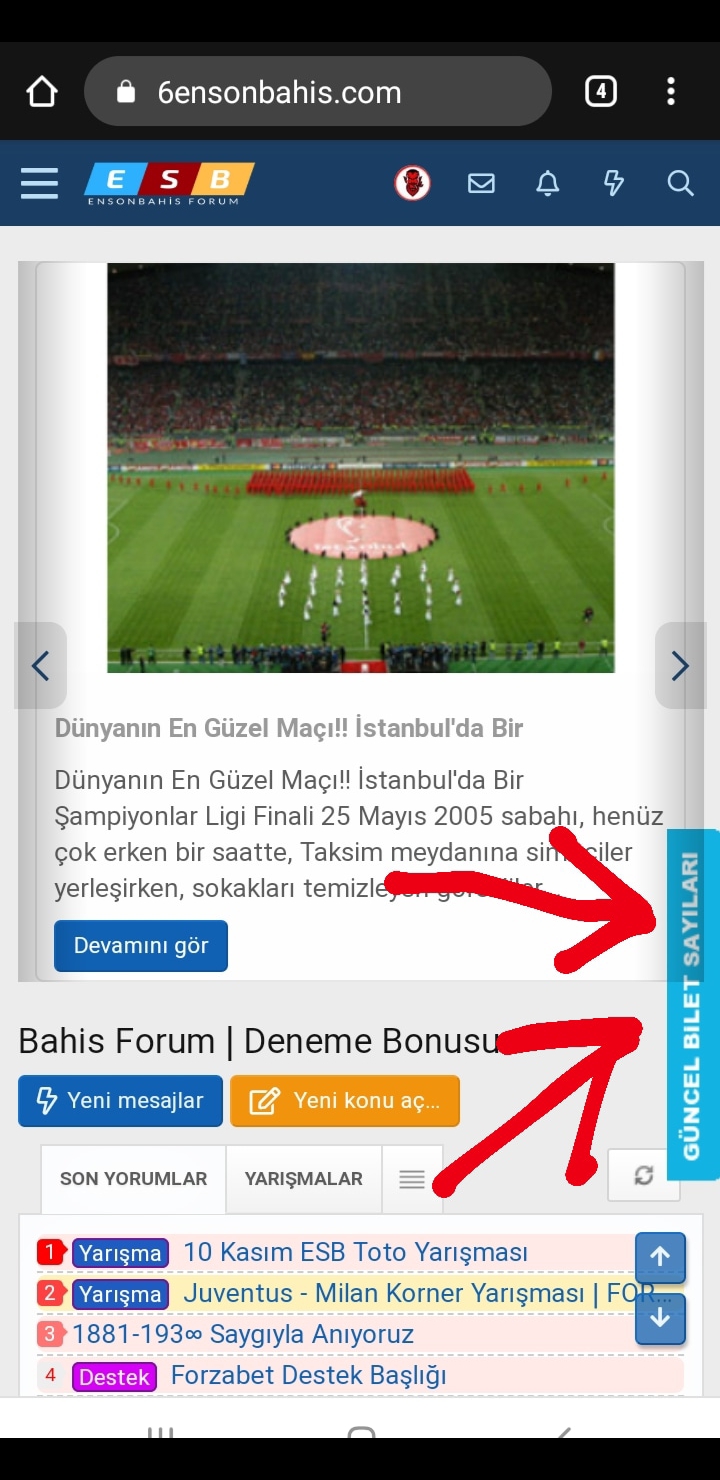The width and height of the screenshot is (720, 1480).
Task: Open the notifications bell
Action: (x=547, y=183)
